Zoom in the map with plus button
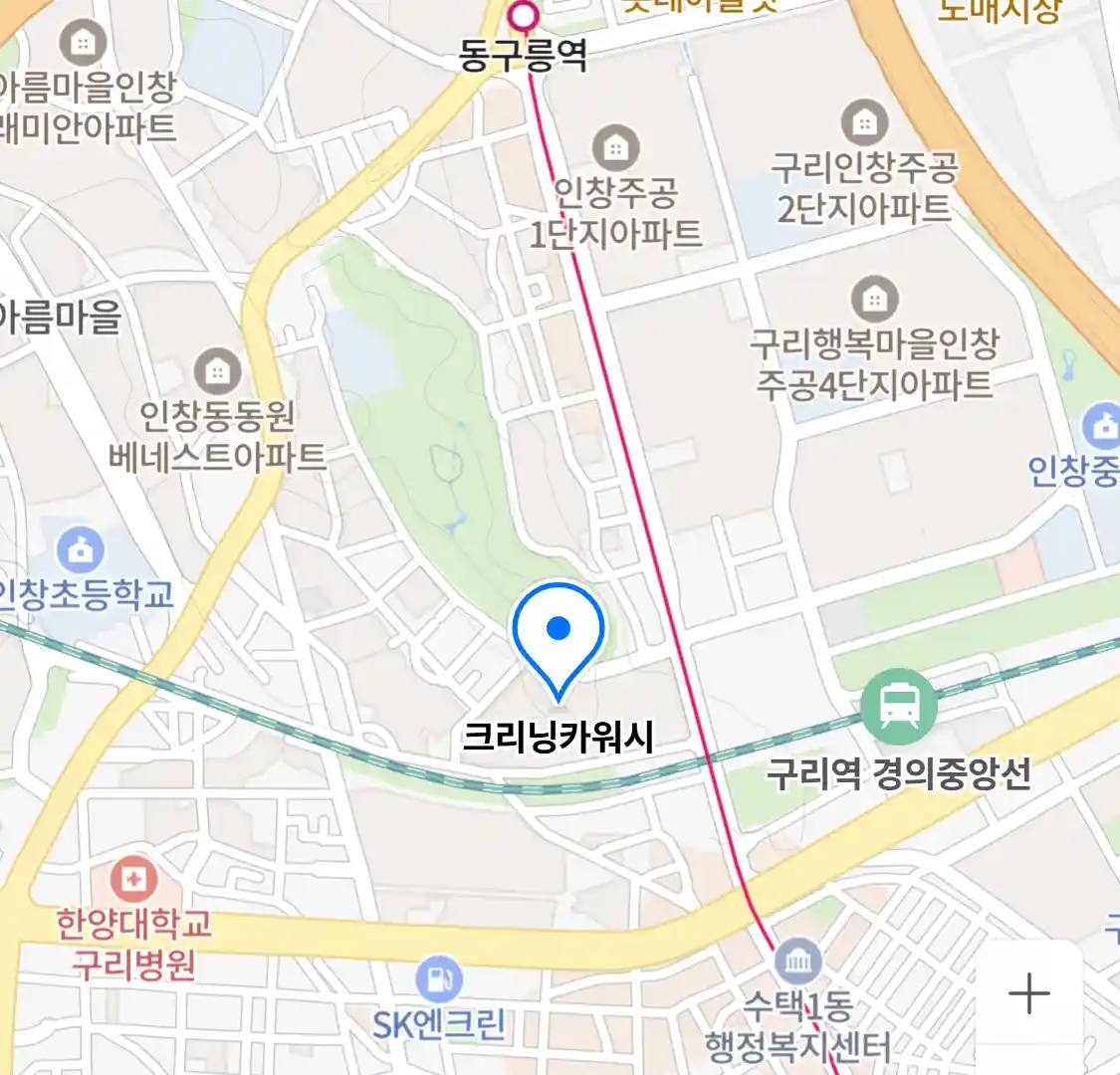Viewport: 1120px width, 1075px height. [1028, 993]
